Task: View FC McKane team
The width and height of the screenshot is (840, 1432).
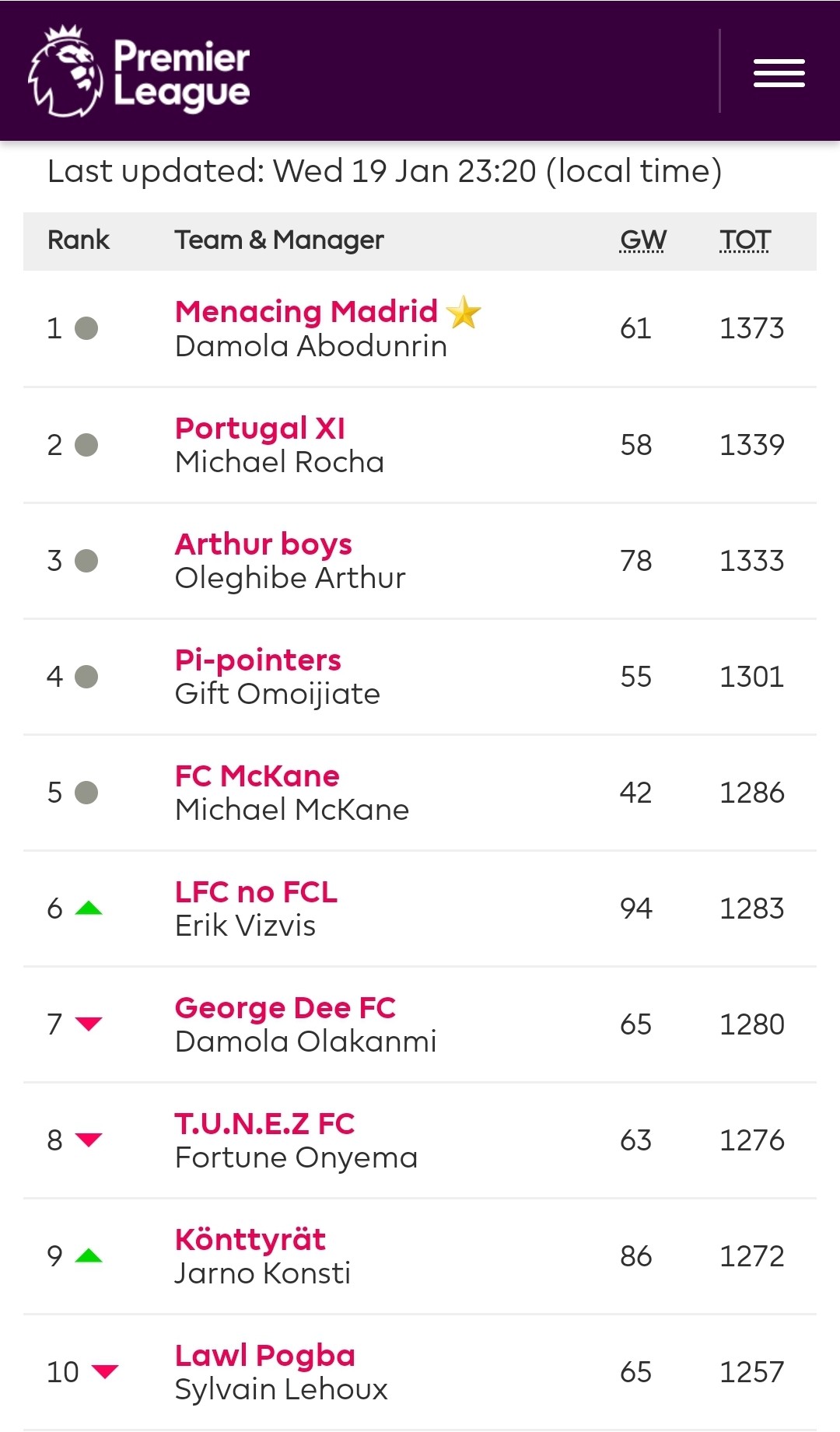Action: tap(257, 776)
